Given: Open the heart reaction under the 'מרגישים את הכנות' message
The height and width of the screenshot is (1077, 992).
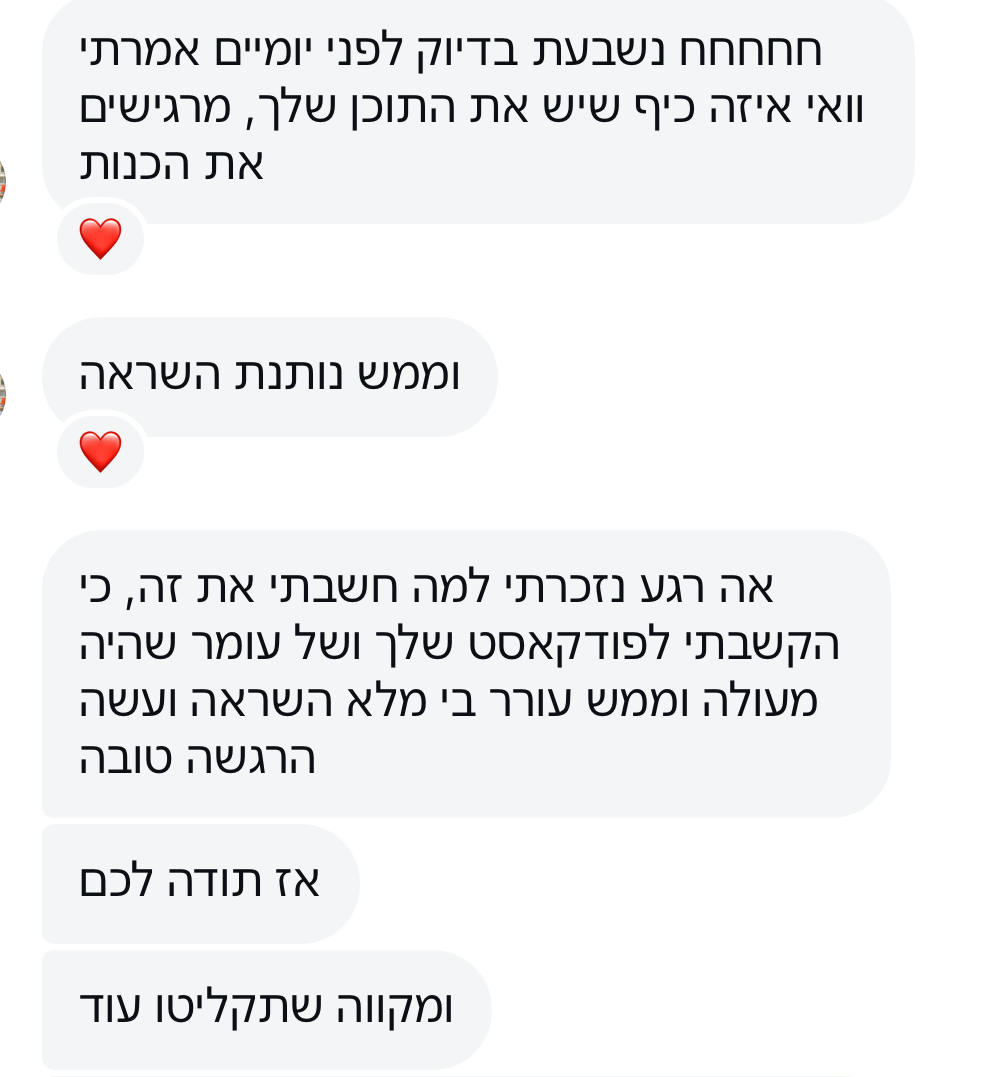Looking at the screenshot, I should (x=100, y=239).
